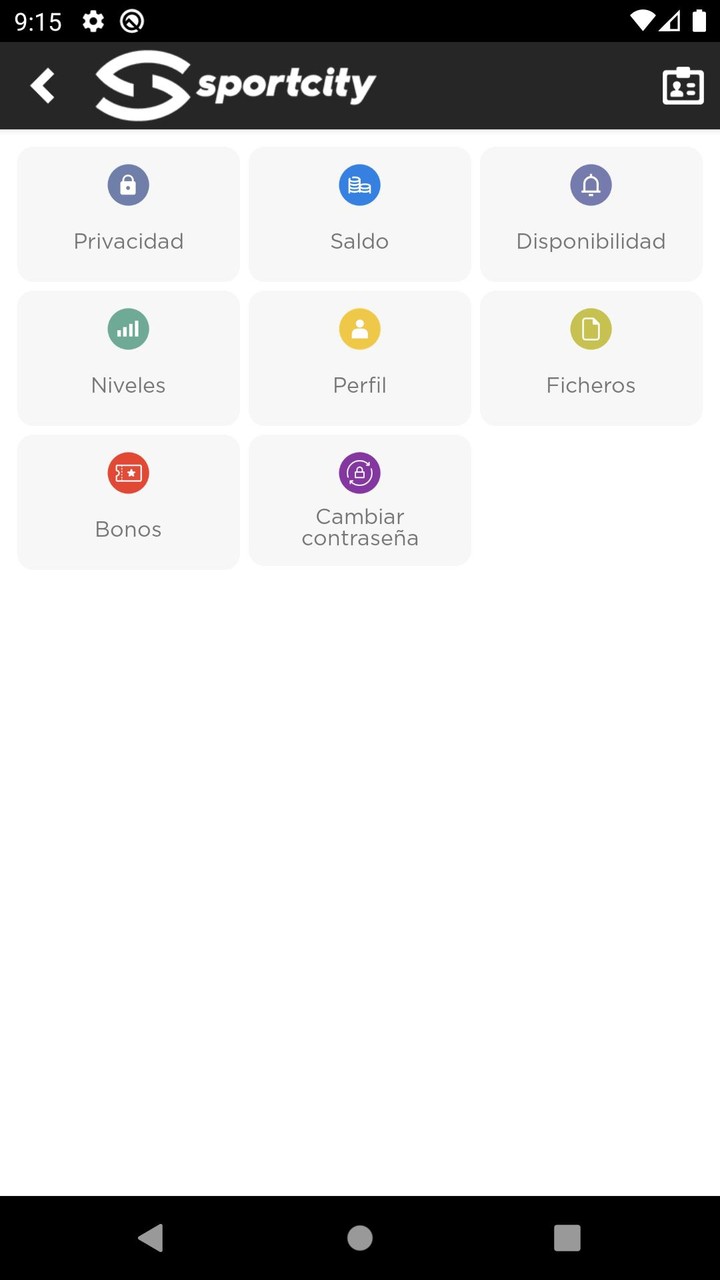720x1280 pixels.
Task: Open the Cambiar contraseña rotating lock icon
Action: 360,473
